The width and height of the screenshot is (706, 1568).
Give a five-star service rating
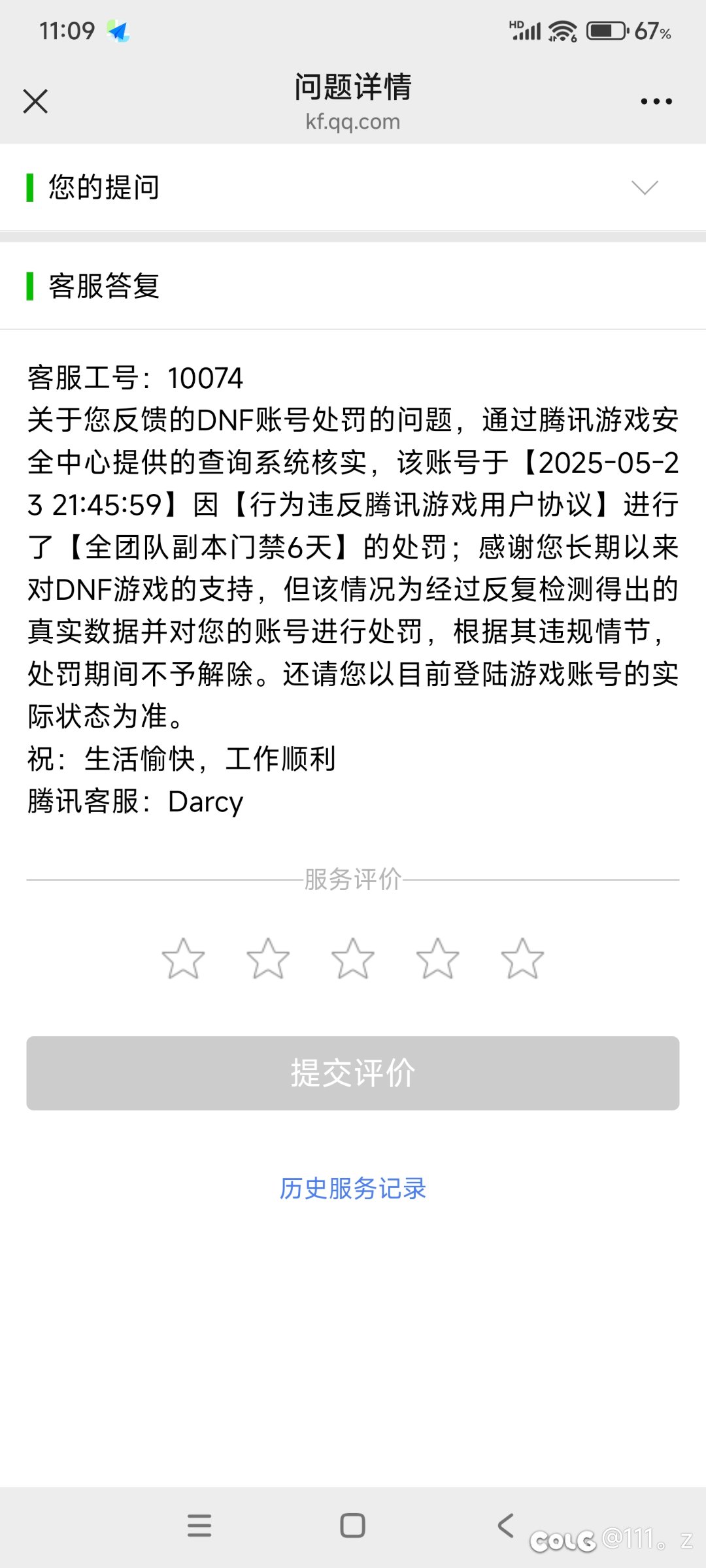(522, 958)
